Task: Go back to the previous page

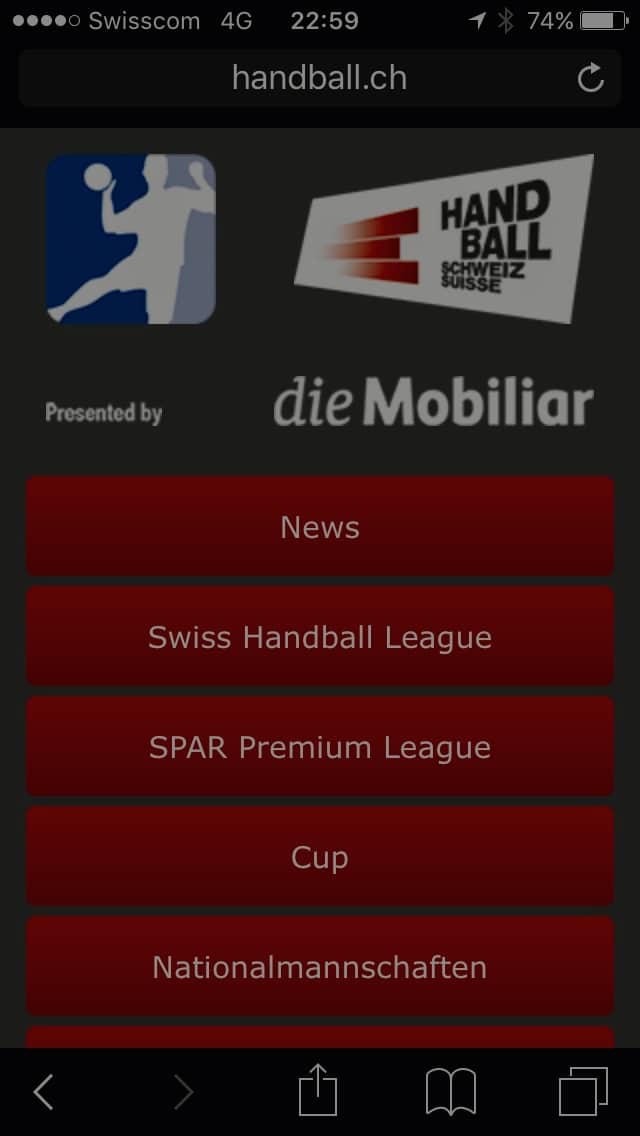Action: pos(44,1092)
